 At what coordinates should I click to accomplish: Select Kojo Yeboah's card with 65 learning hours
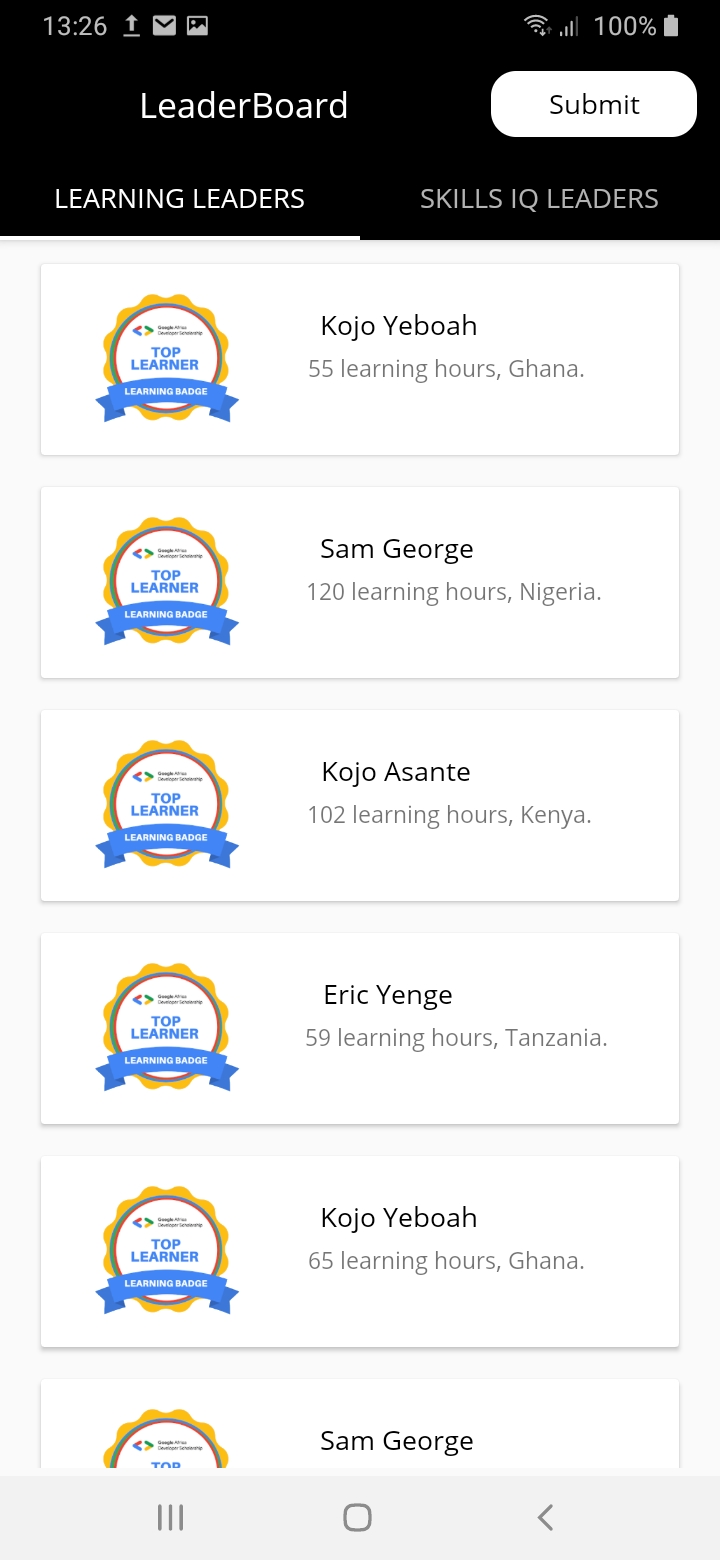click(360, 1251)
